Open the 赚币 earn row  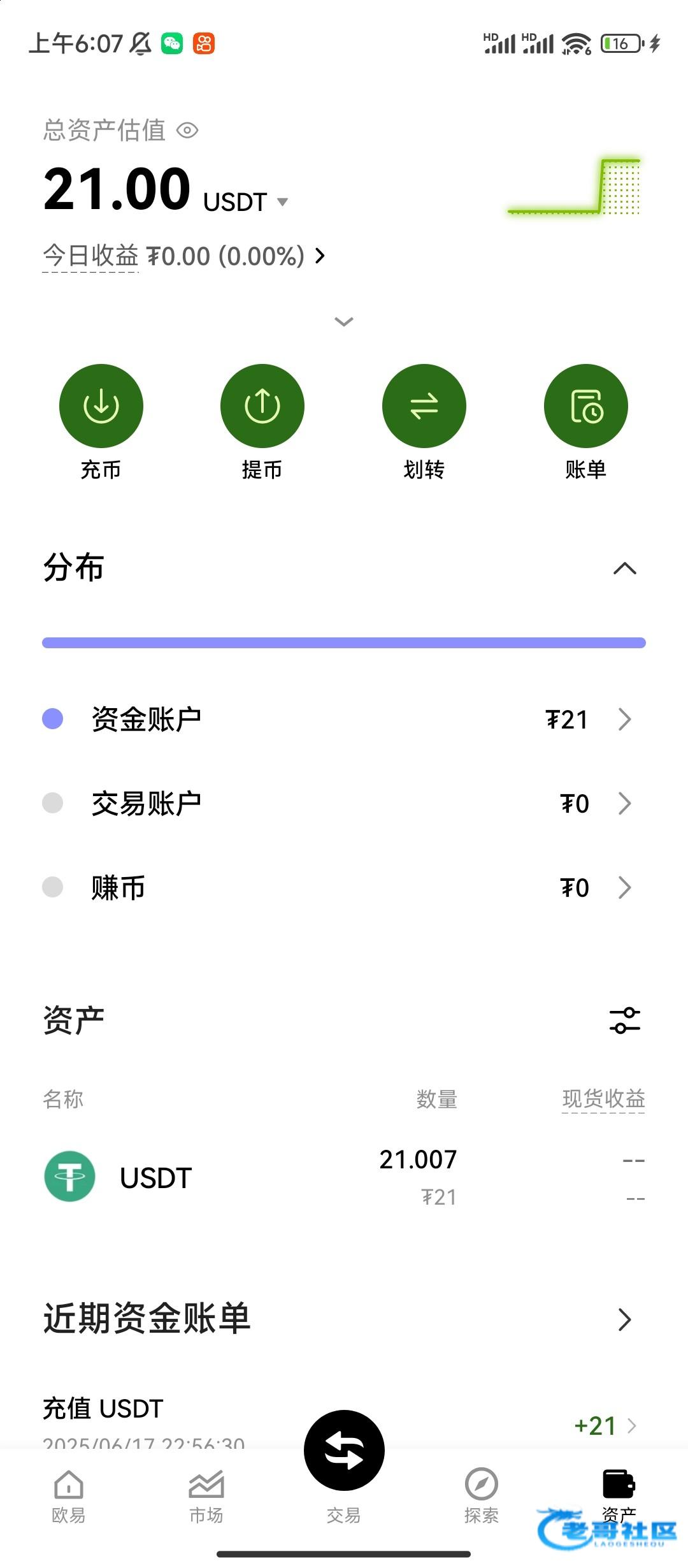[x=344, y=887]
